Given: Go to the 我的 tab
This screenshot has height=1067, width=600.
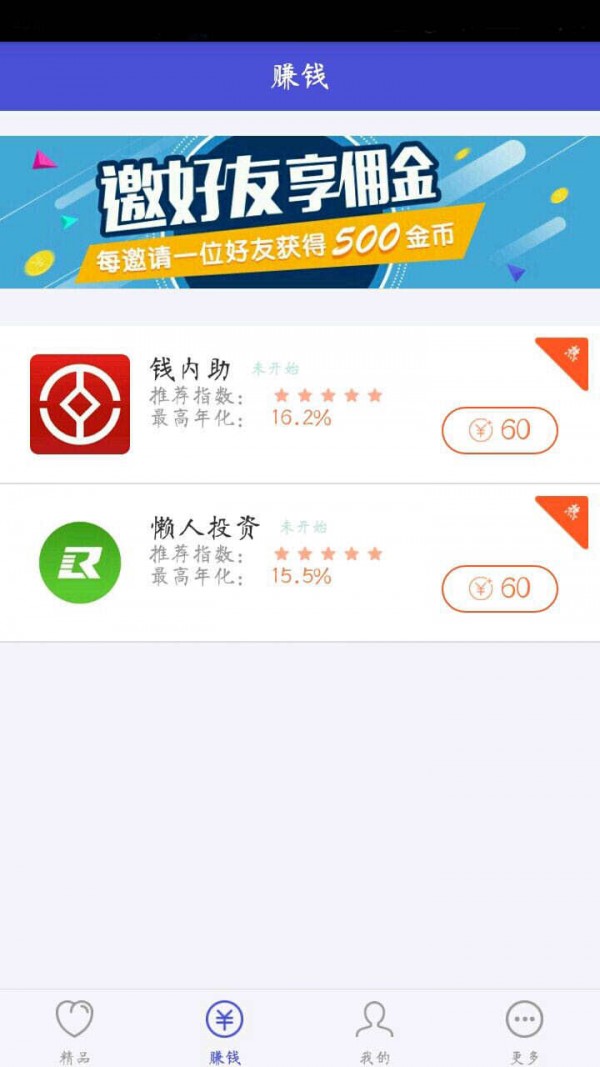Looking at the screenshot, I should (x=375, y=1030).
